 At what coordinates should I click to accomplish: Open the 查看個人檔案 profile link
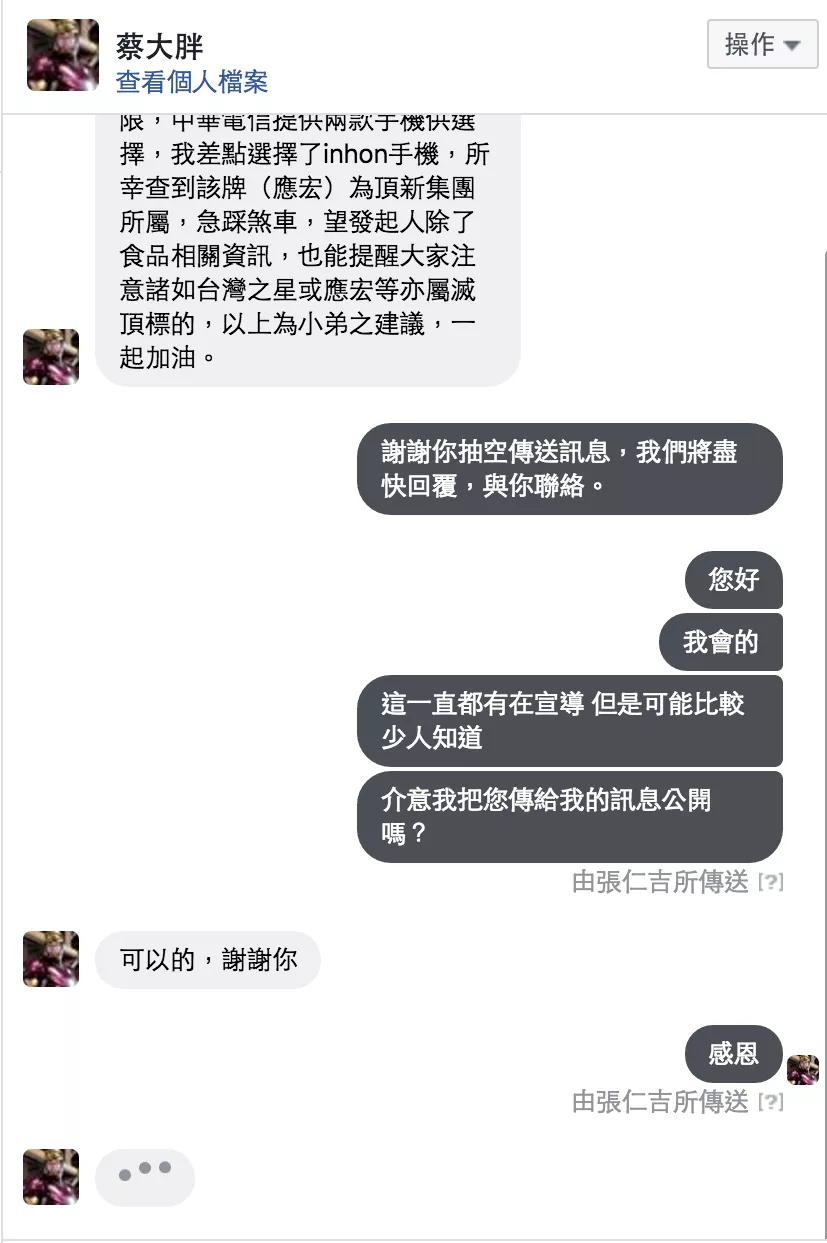click(x=192, y=82)
